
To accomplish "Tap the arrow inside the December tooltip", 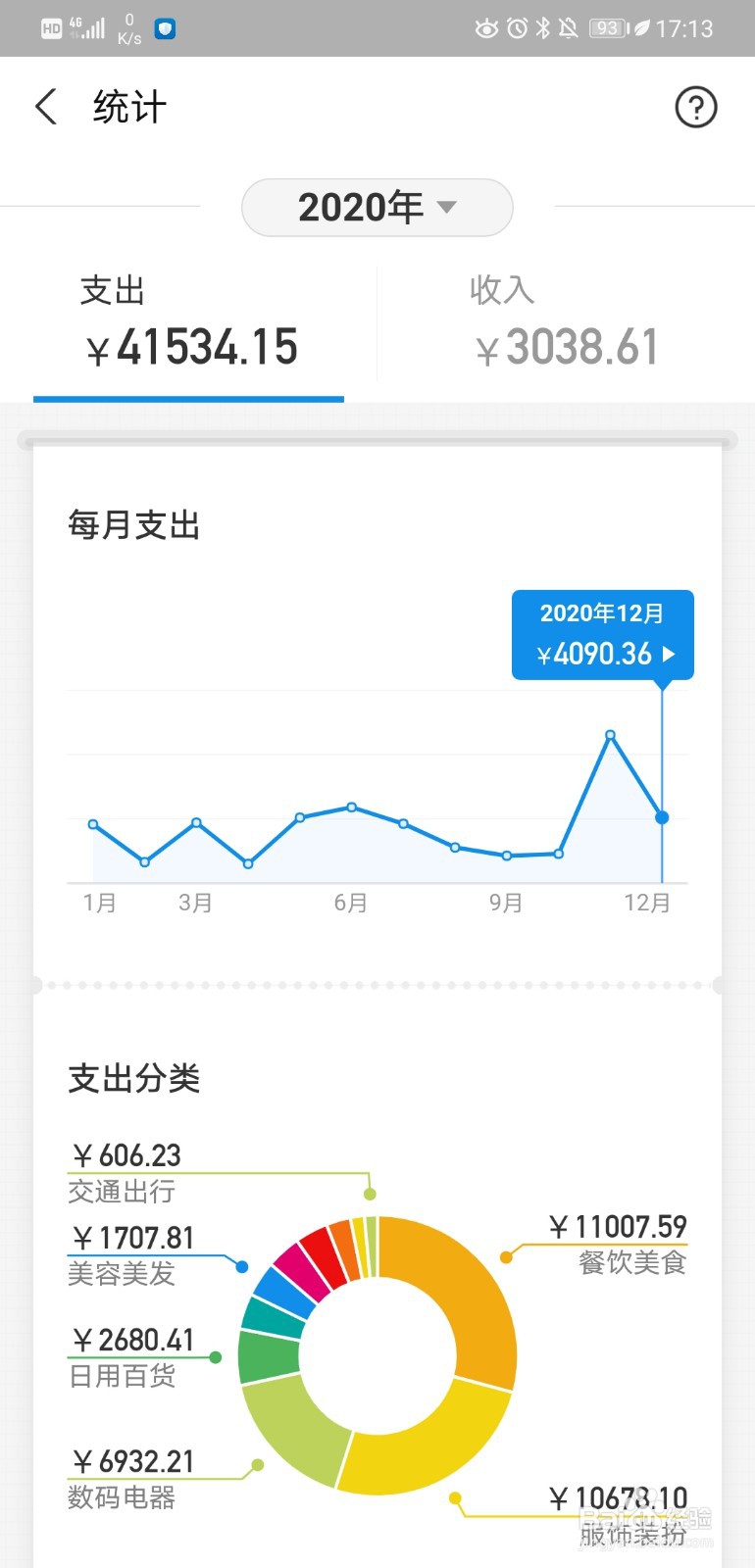I will (671, 655).
